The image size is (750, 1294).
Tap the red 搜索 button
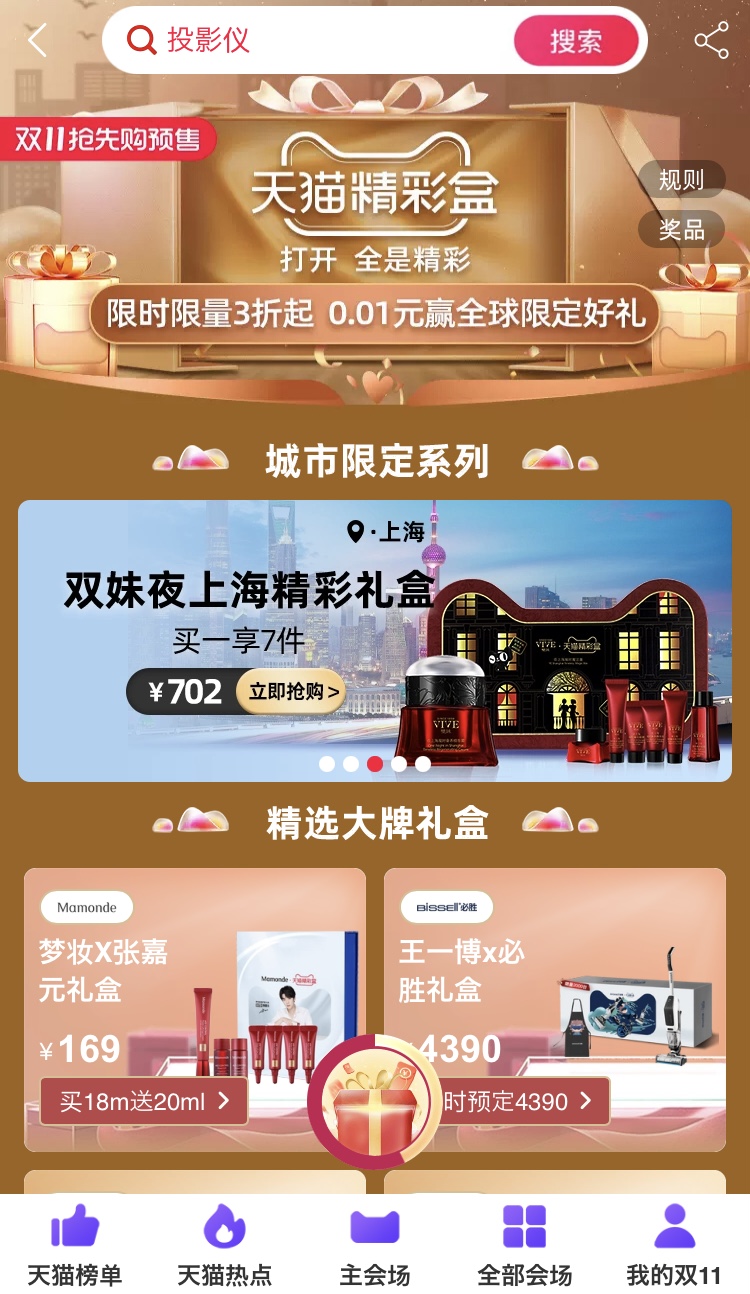tap(576, 41)
